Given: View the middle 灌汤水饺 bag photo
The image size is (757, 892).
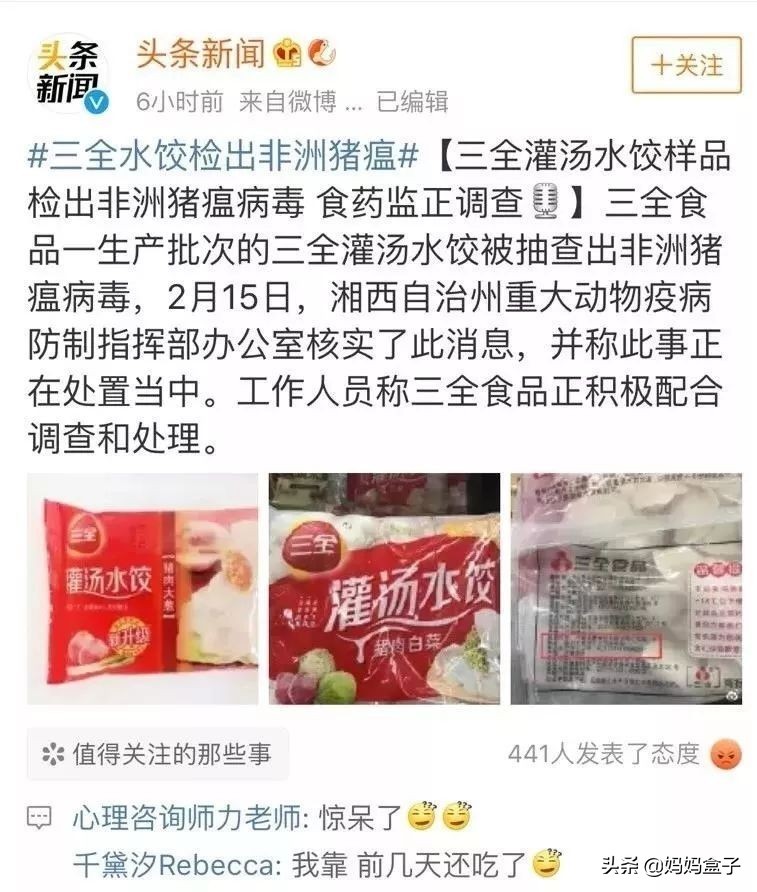Looking at the screenshot, I should coord(384,588).
